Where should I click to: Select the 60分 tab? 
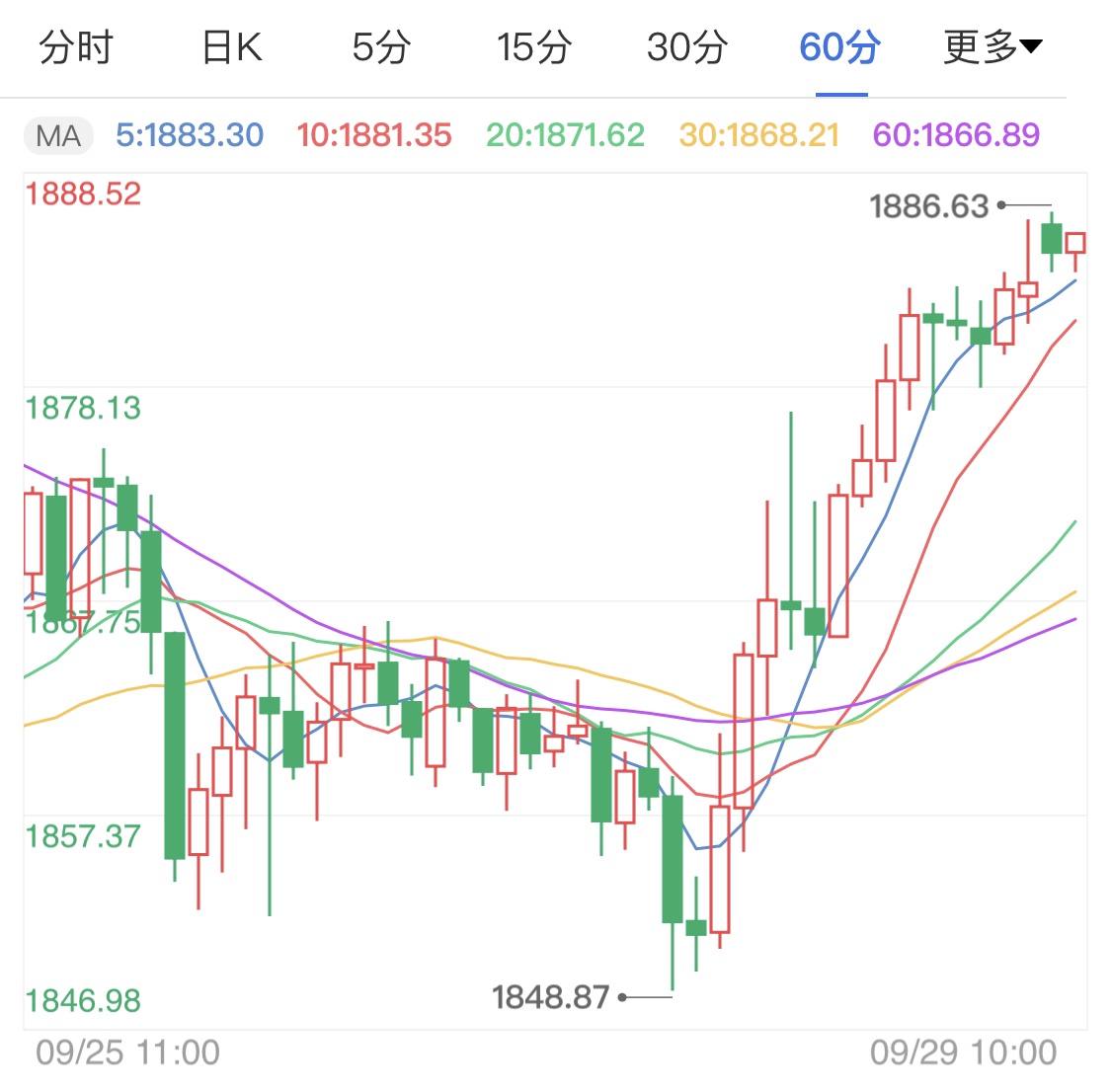pyautogui.click(x=840, y=46)
